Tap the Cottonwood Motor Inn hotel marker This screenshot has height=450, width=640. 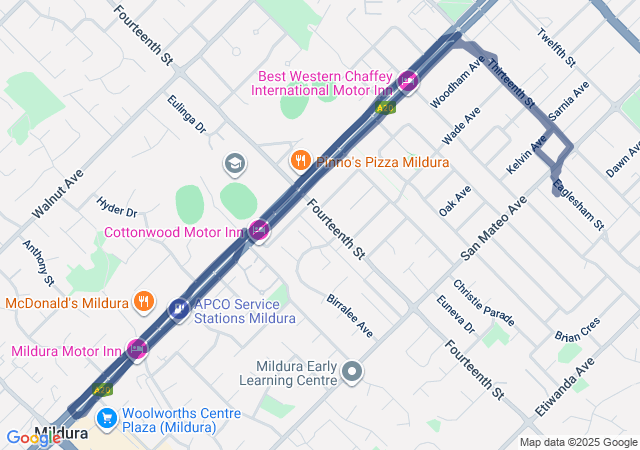click(x=259, y=231)
